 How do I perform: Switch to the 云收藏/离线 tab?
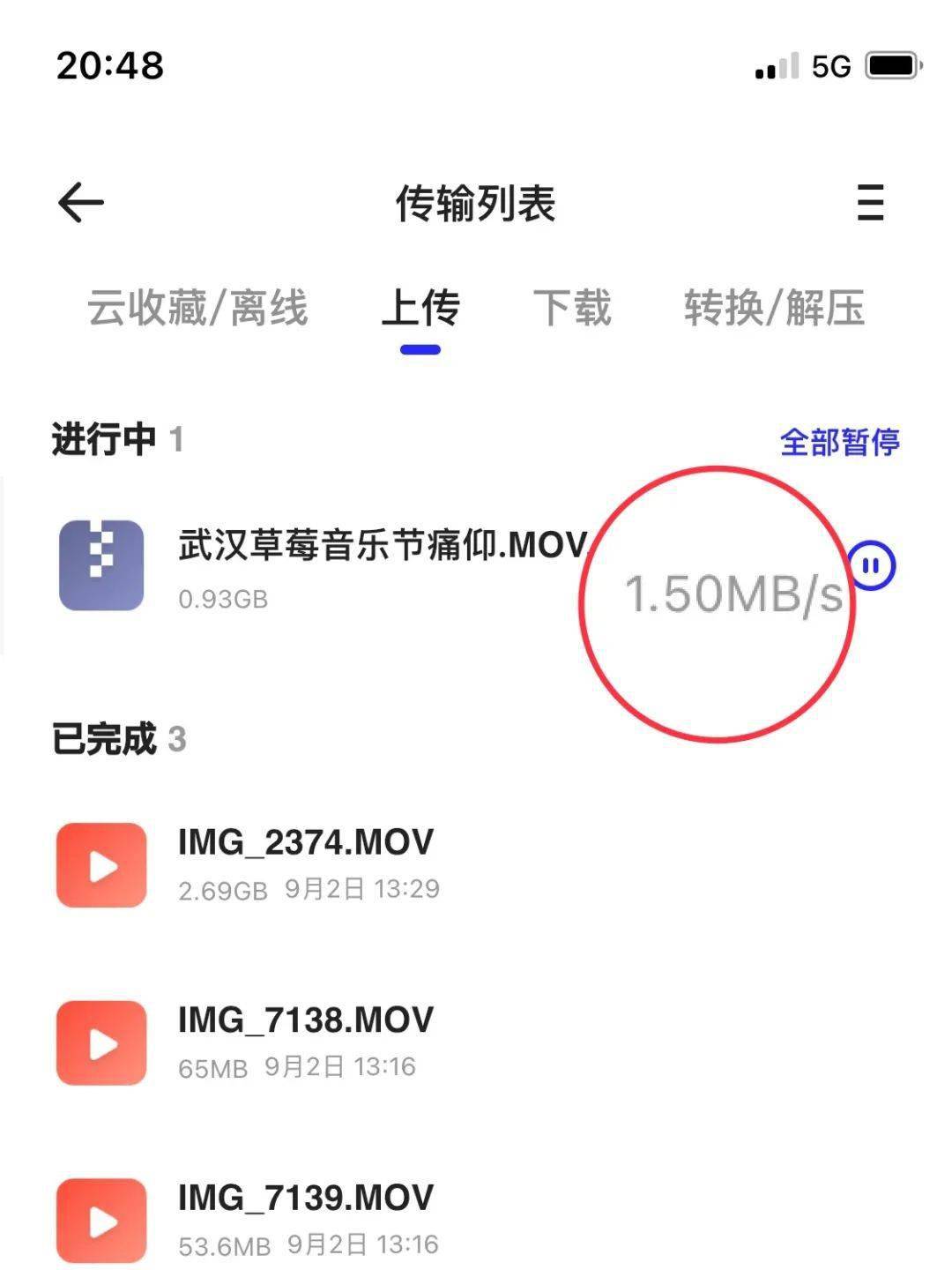click(197, 309)
